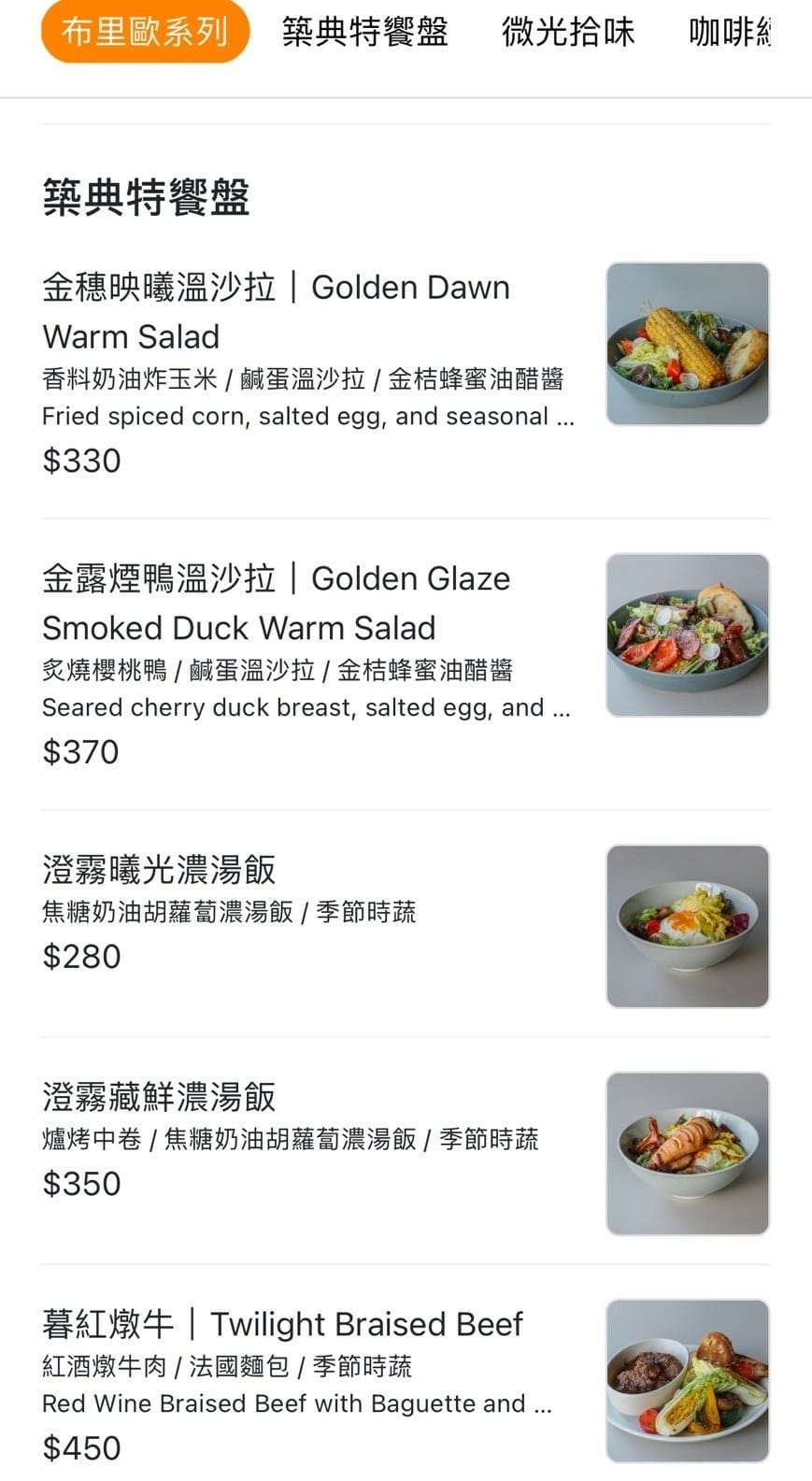Switch to the 微光拾味 tab
812x1481 pixels.
(x=568, y=32)
